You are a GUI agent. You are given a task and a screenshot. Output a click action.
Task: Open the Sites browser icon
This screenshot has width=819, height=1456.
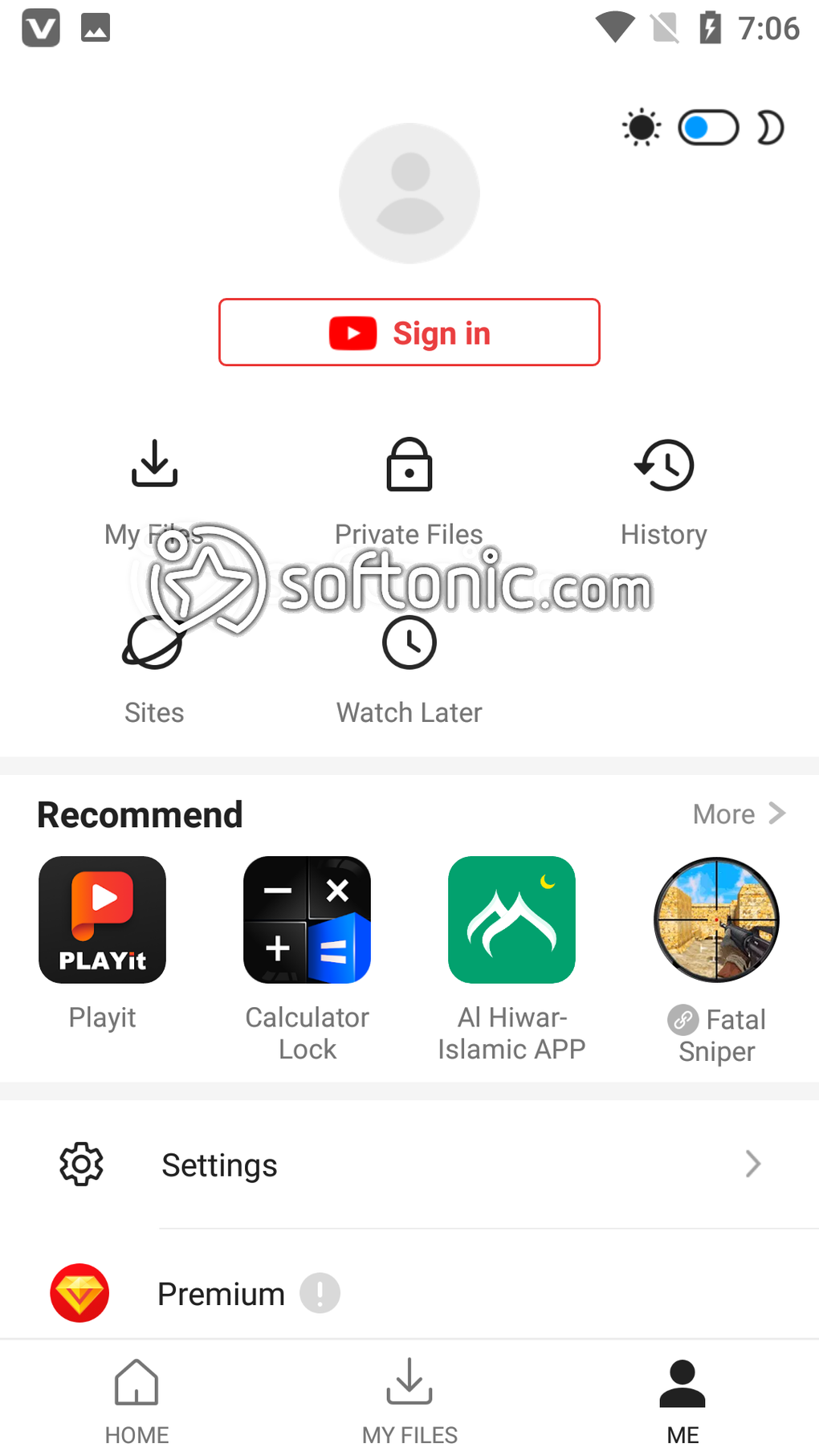click(x=153, y=642)
